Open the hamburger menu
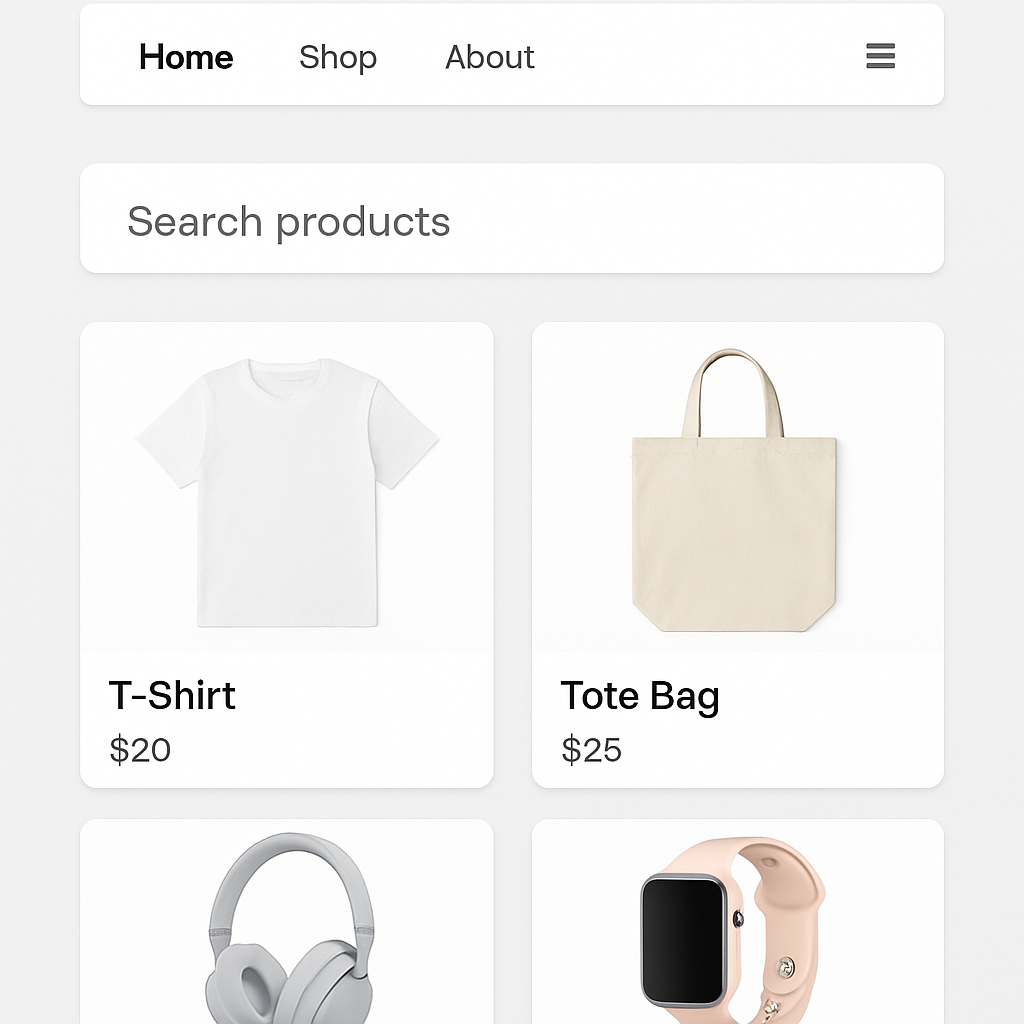1024x1024 pixels. tap(880, 56)
